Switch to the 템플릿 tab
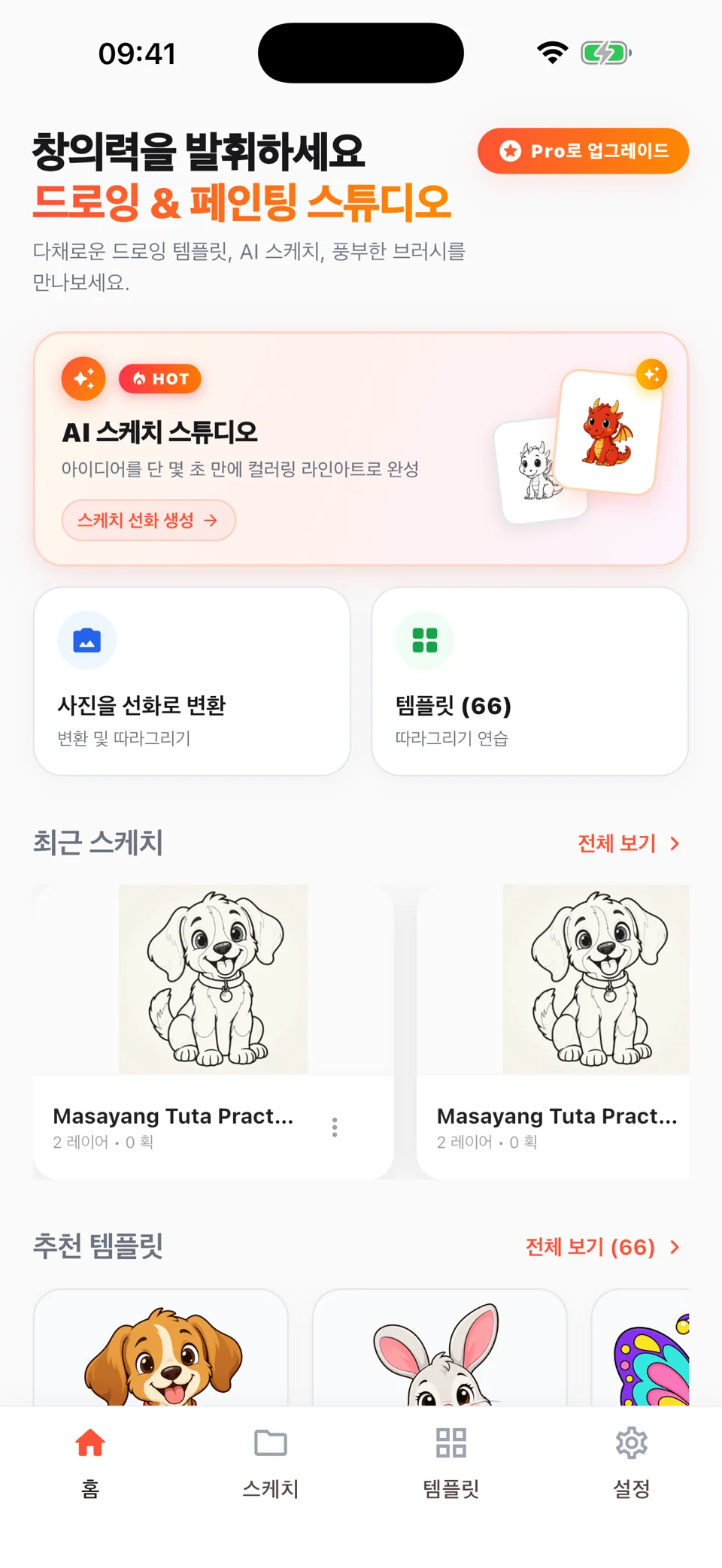This screenshot has width=722, height=1568. pos(451,1463)
